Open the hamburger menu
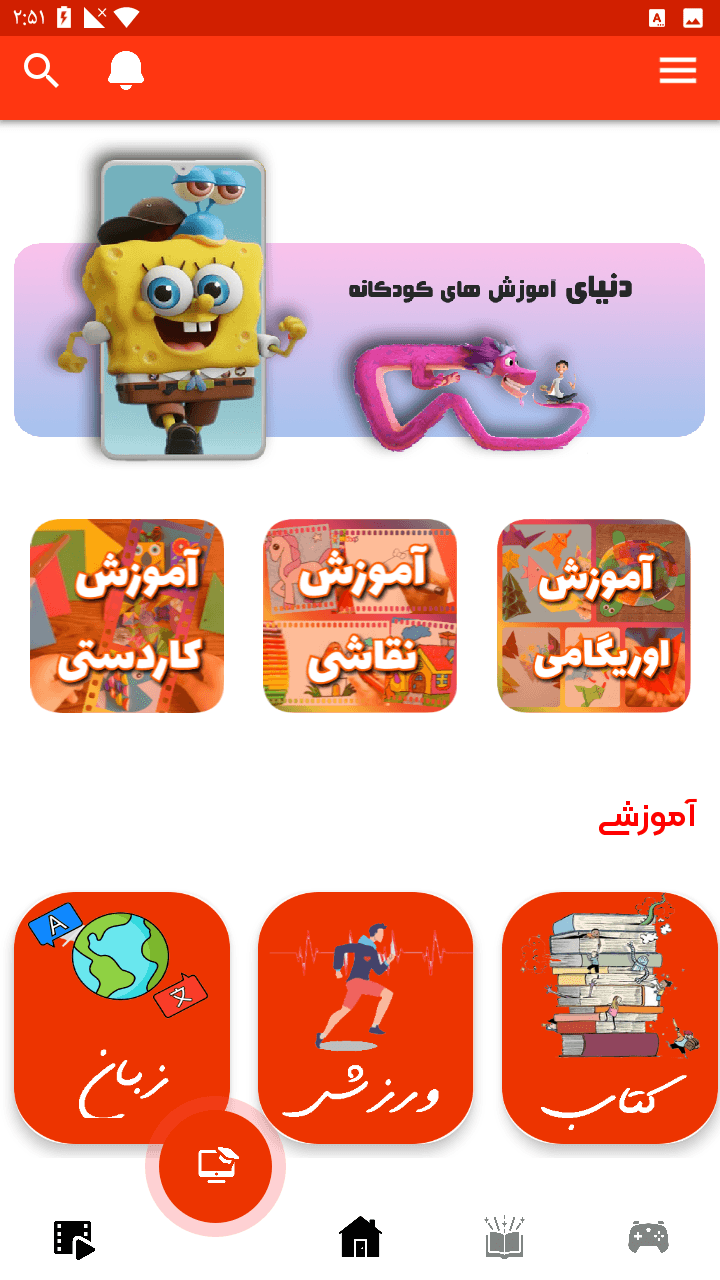 tap(677, 71)
